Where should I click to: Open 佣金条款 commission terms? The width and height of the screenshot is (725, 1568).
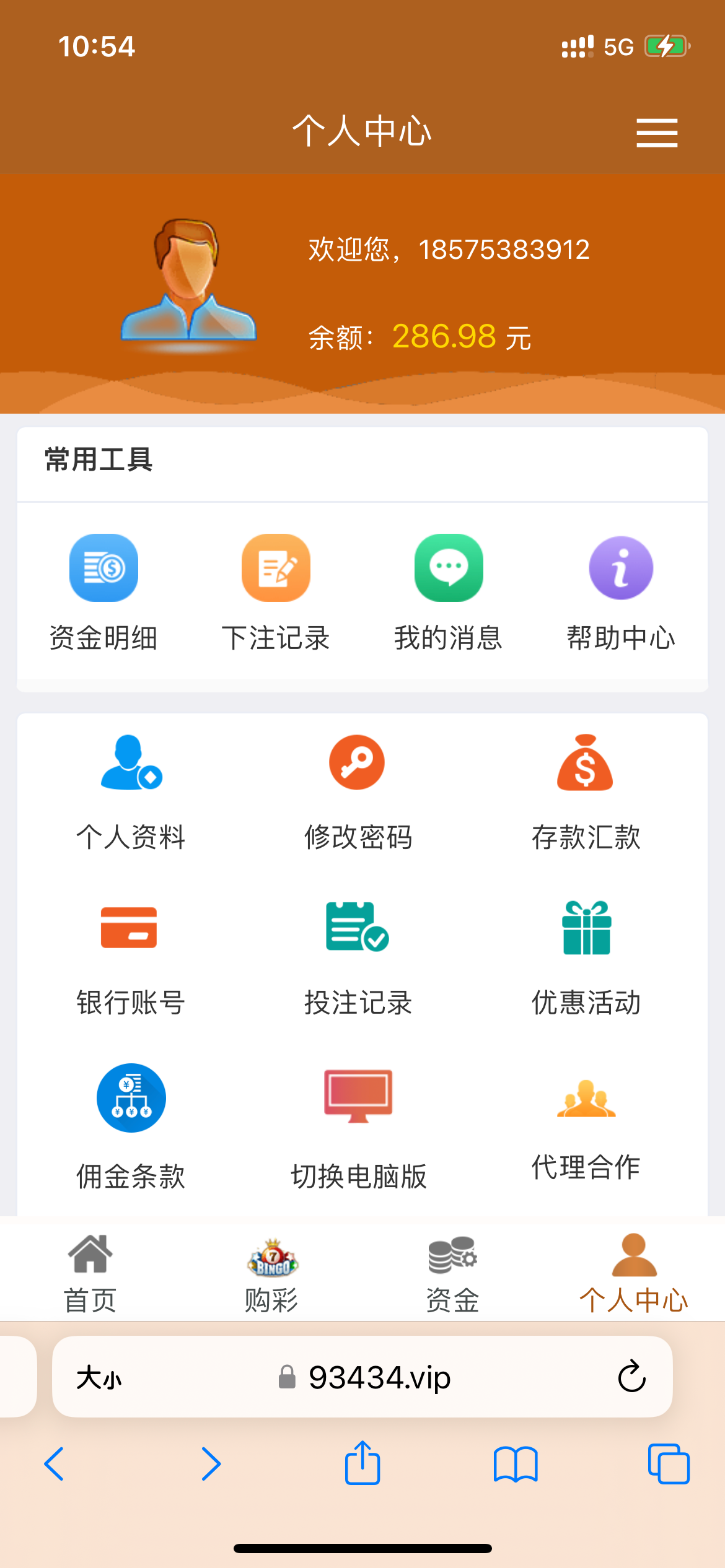click(131, 1127)
